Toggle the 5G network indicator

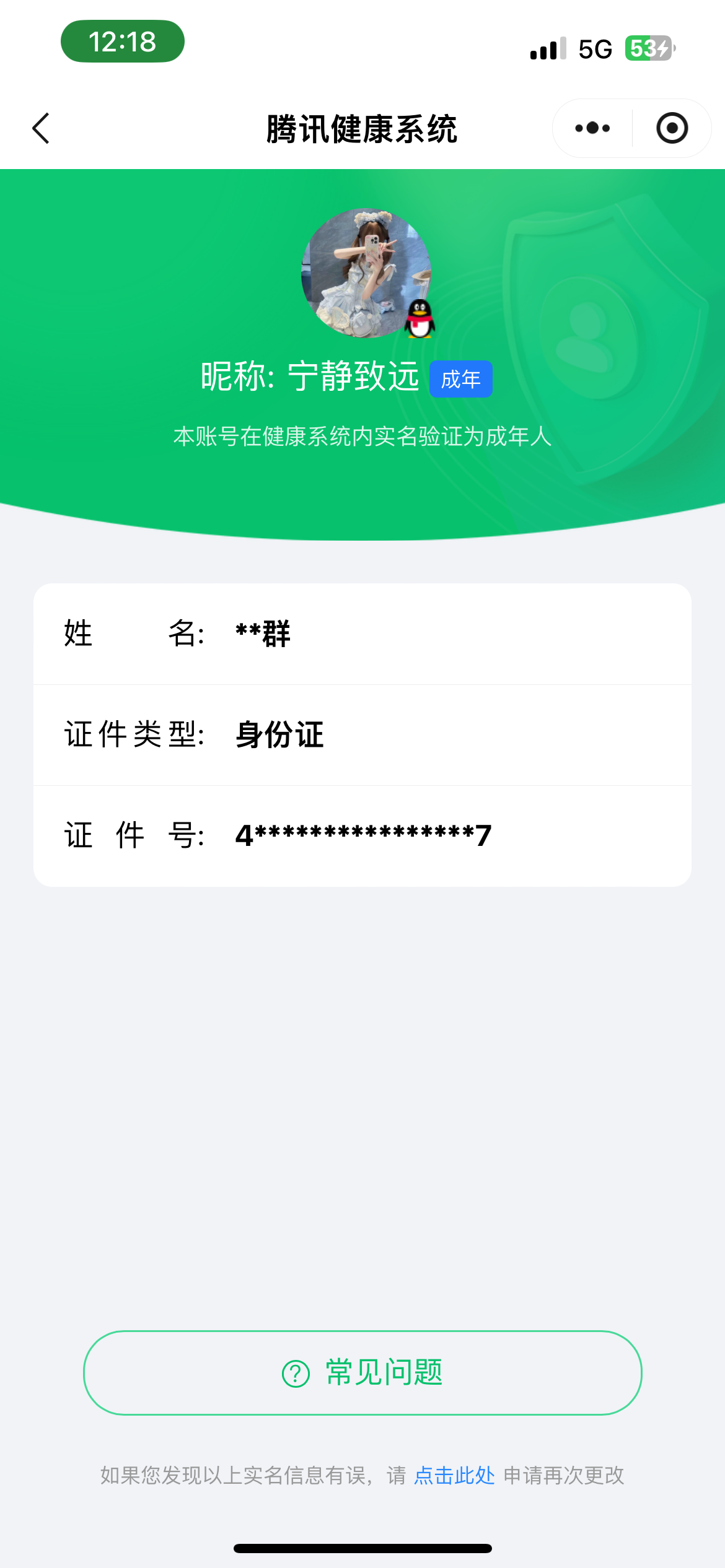point(594,48)
